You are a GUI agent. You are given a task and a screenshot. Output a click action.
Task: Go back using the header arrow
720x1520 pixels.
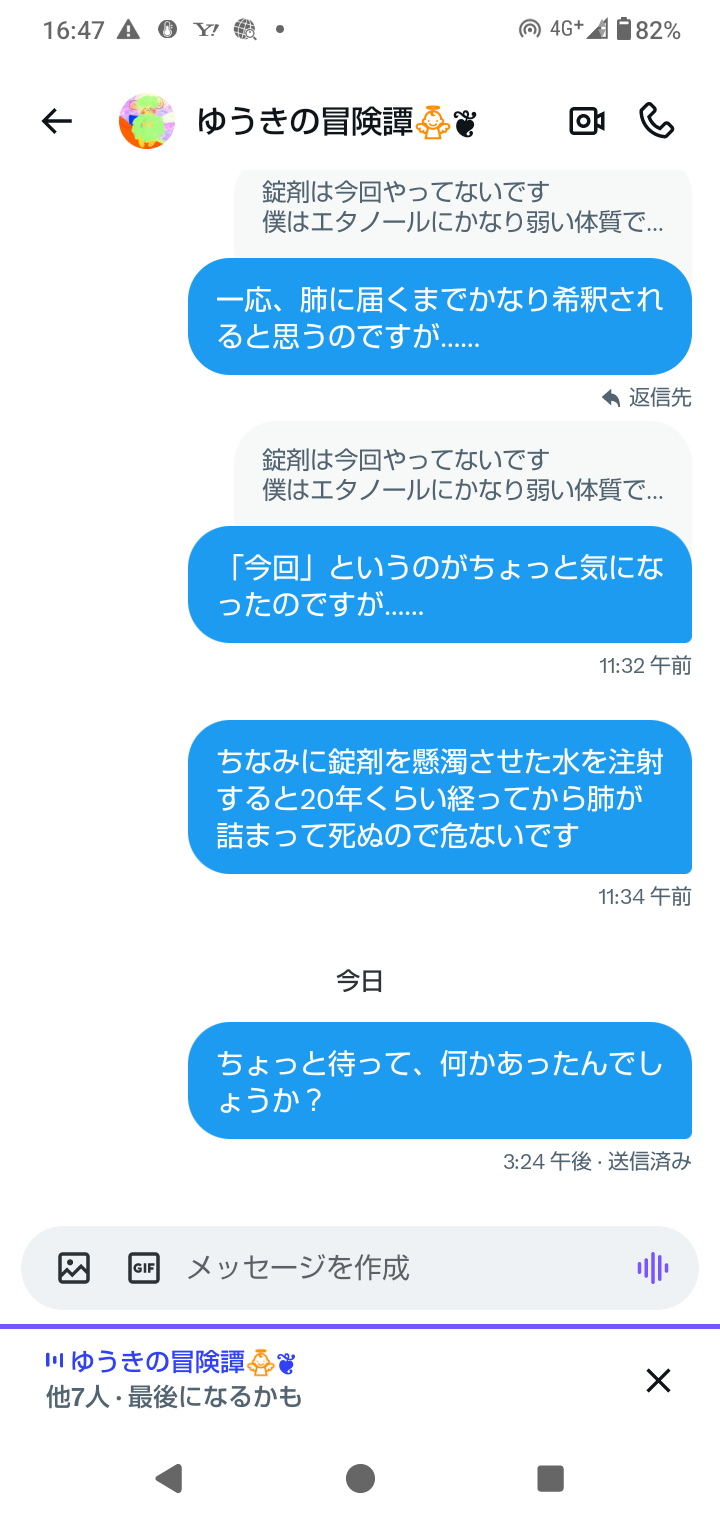click(57, 121)
